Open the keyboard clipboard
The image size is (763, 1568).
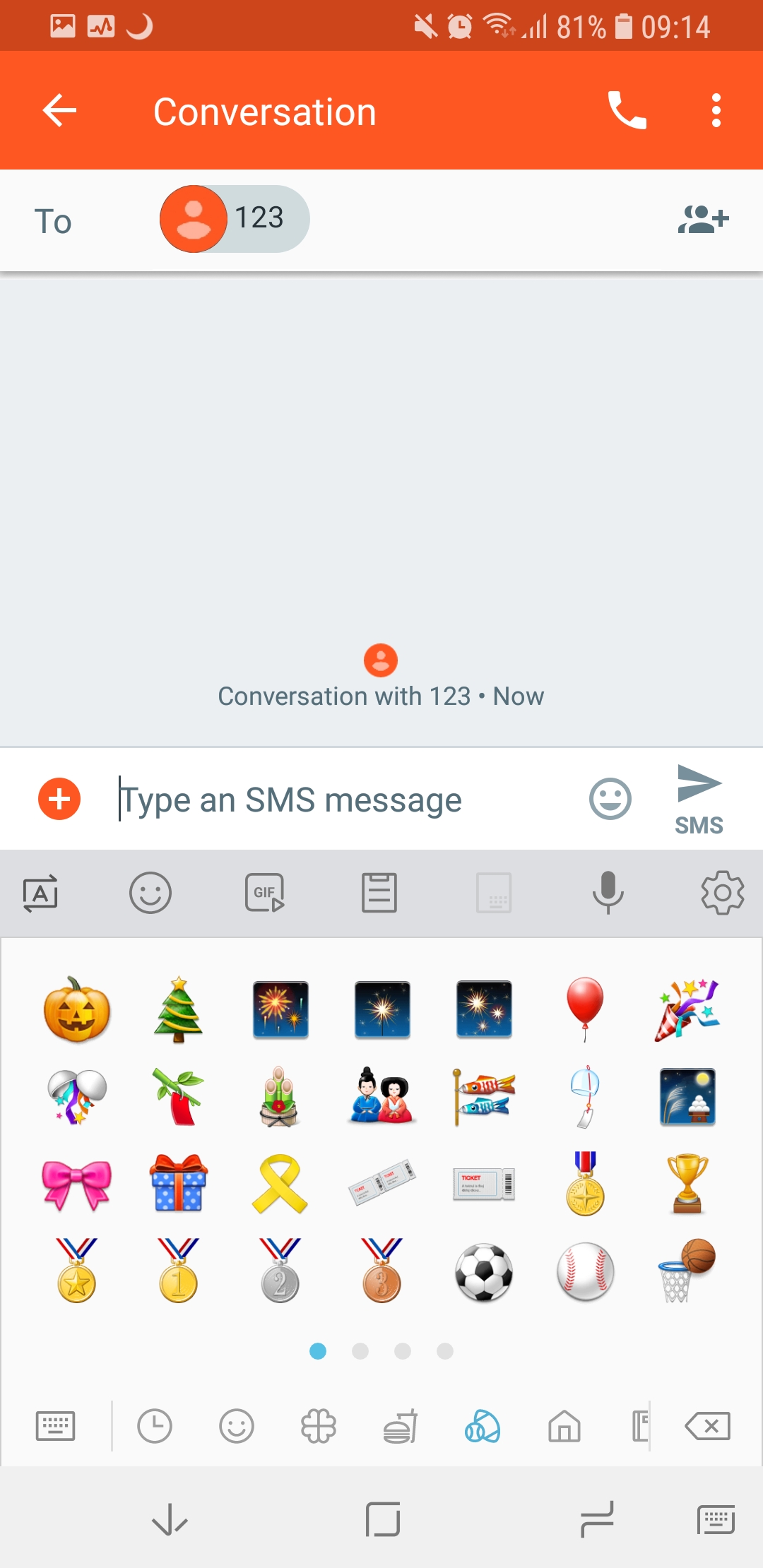[379, 893]
